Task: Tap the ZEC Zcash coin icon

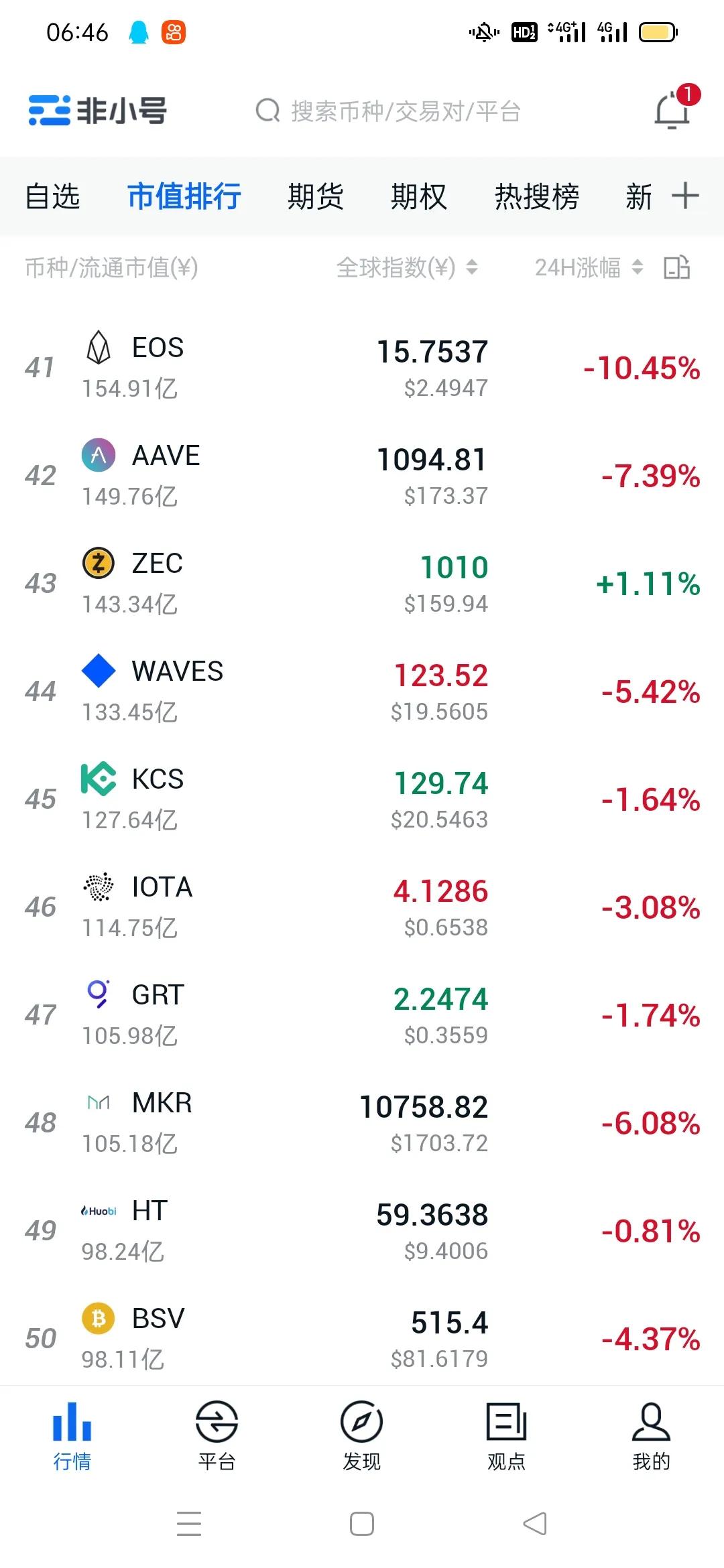Action: tap(99, 564)
